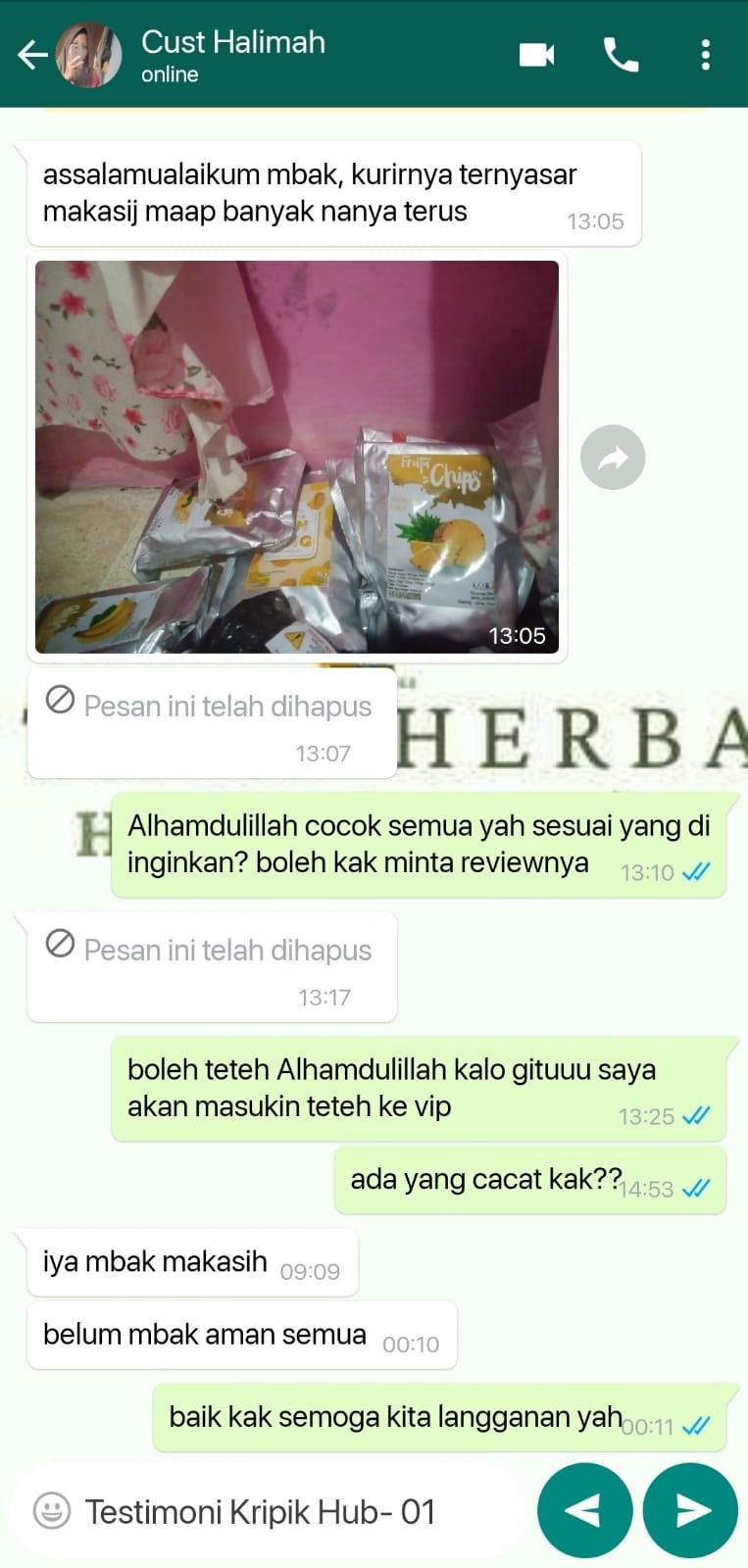Forward the fruit chips photo
The width and height of the screenshot is (748, 1568).
[x=613, y=458]
